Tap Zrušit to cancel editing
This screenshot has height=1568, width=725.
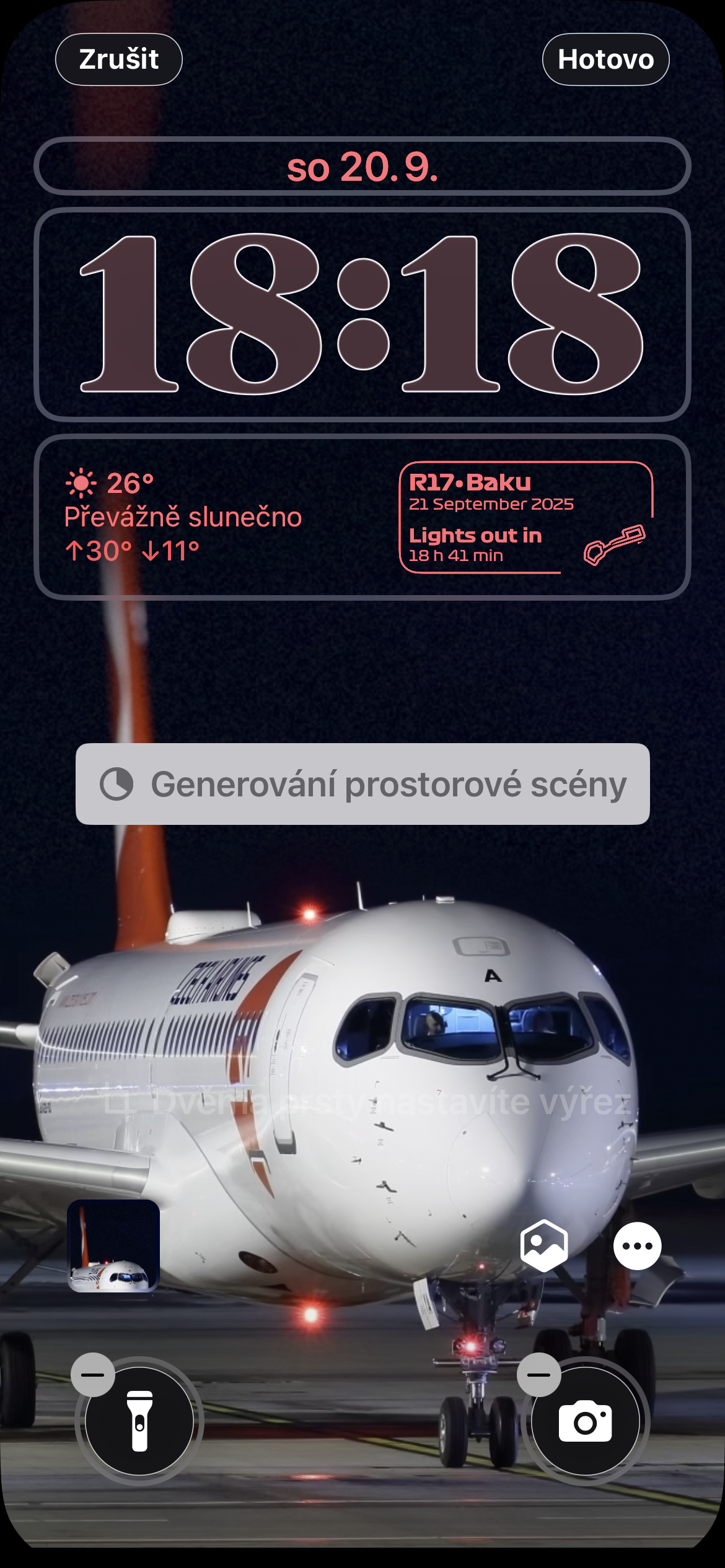[x=119, y=59]
